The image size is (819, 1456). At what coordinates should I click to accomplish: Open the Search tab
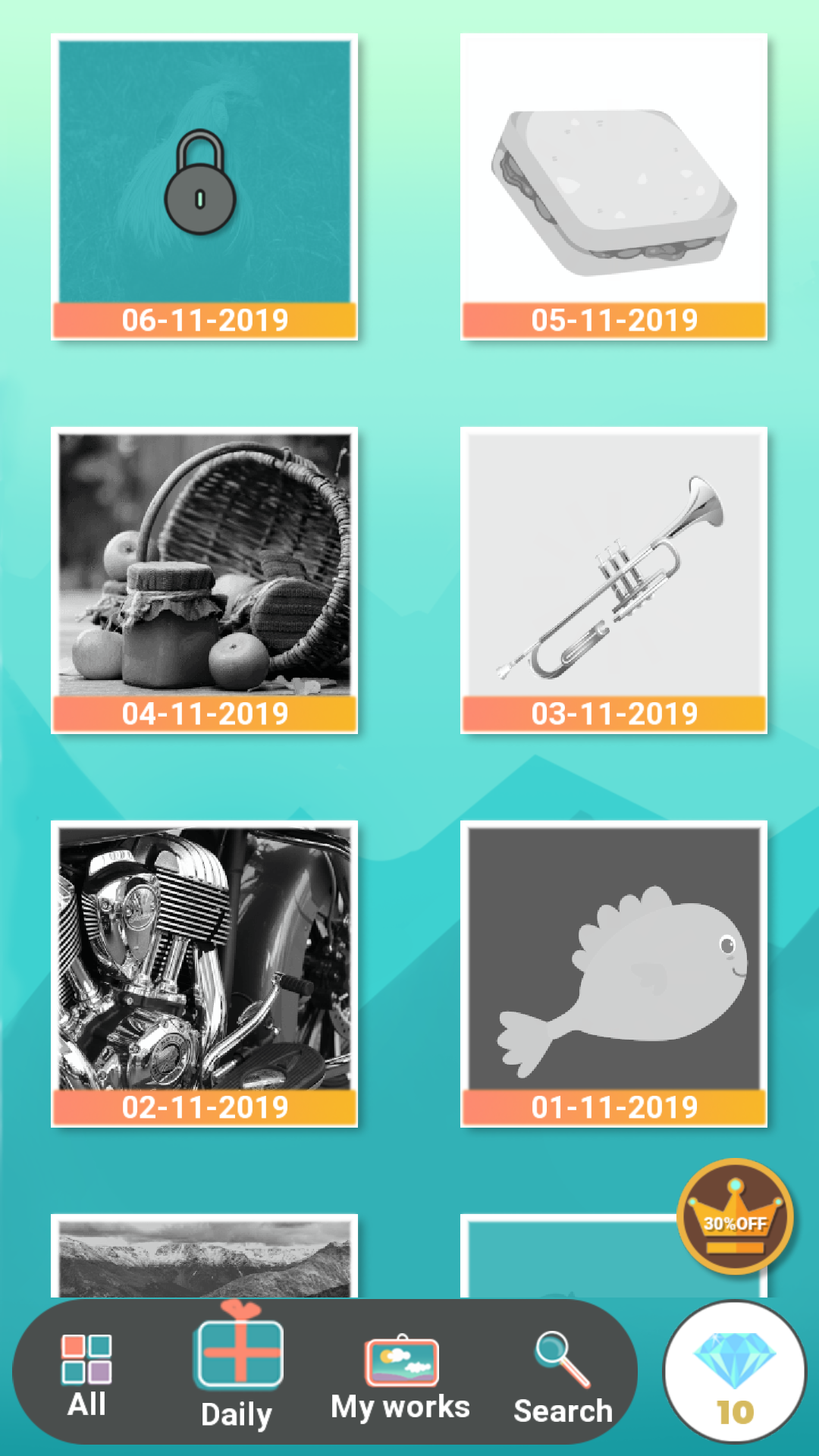pos(562,1378)
